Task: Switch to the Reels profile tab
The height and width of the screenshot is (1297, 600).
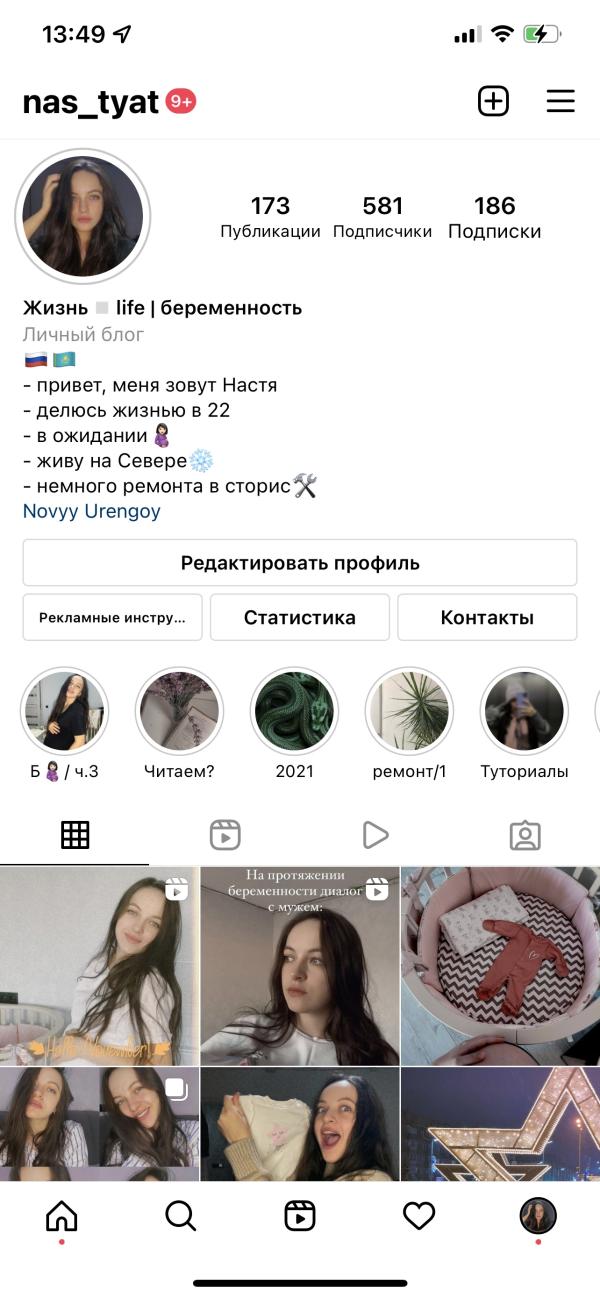Action: pos(225,835)
